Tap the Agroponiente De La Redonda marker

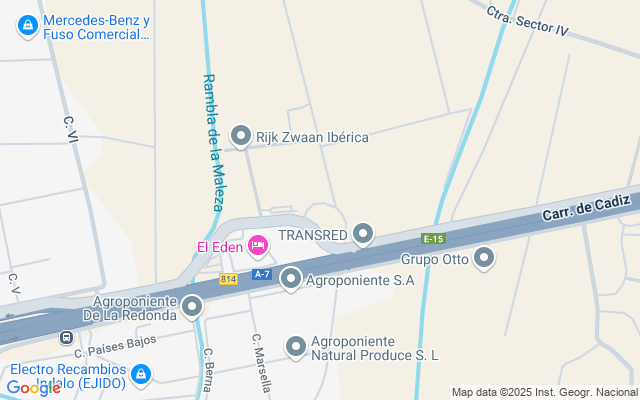click(x=192, y=307)
